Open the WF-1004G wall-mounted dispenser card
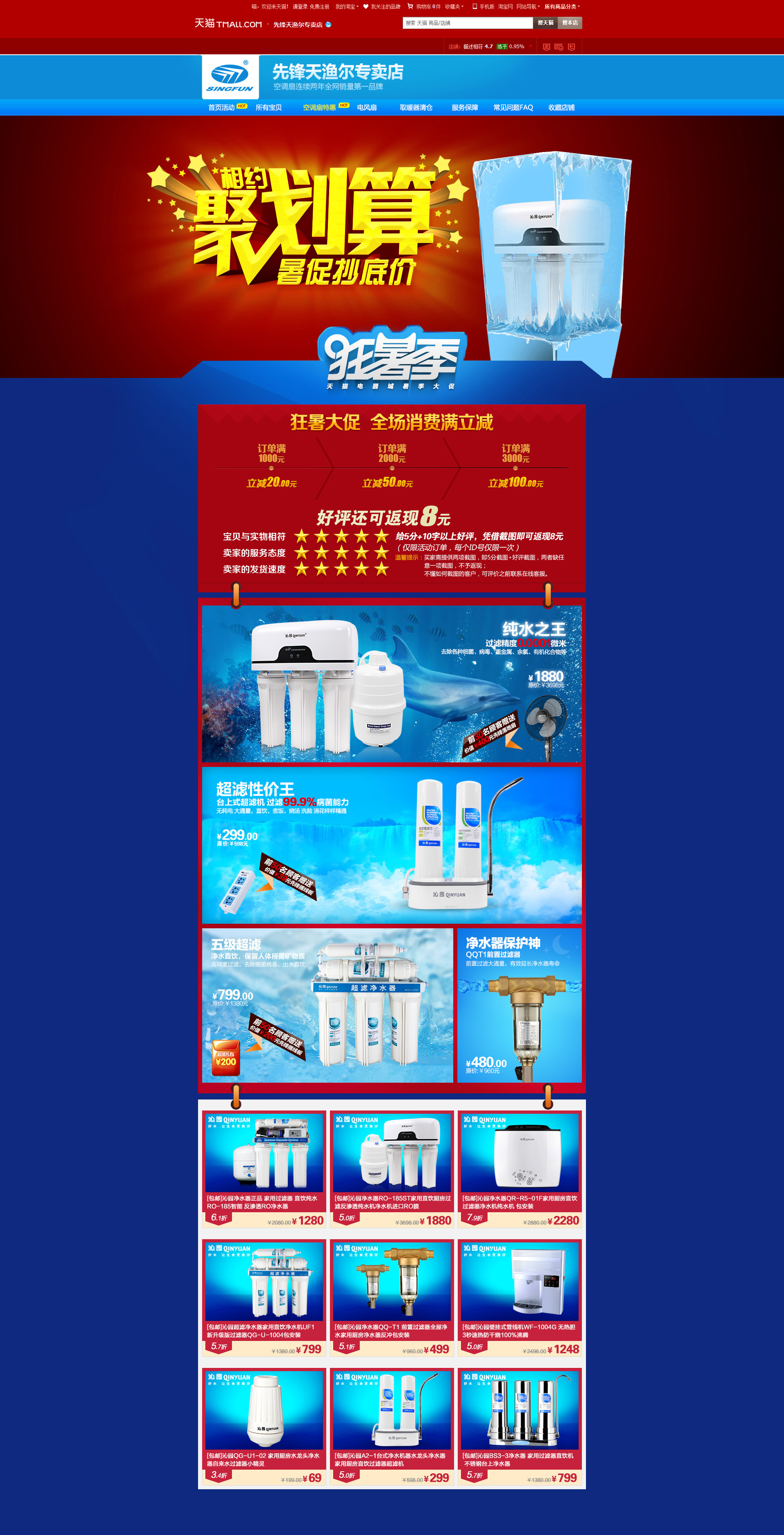 (519, 1297)
